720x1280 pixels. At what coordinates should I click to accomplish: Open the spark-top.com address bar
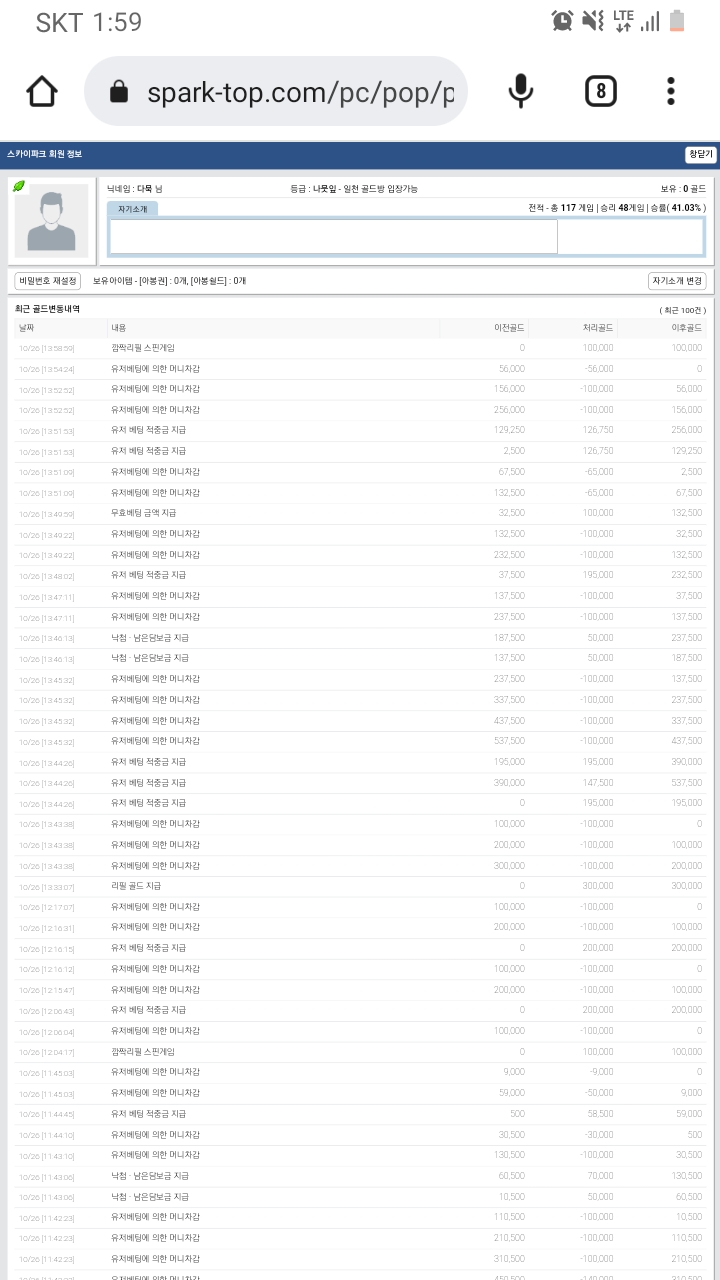click(276, 92)
